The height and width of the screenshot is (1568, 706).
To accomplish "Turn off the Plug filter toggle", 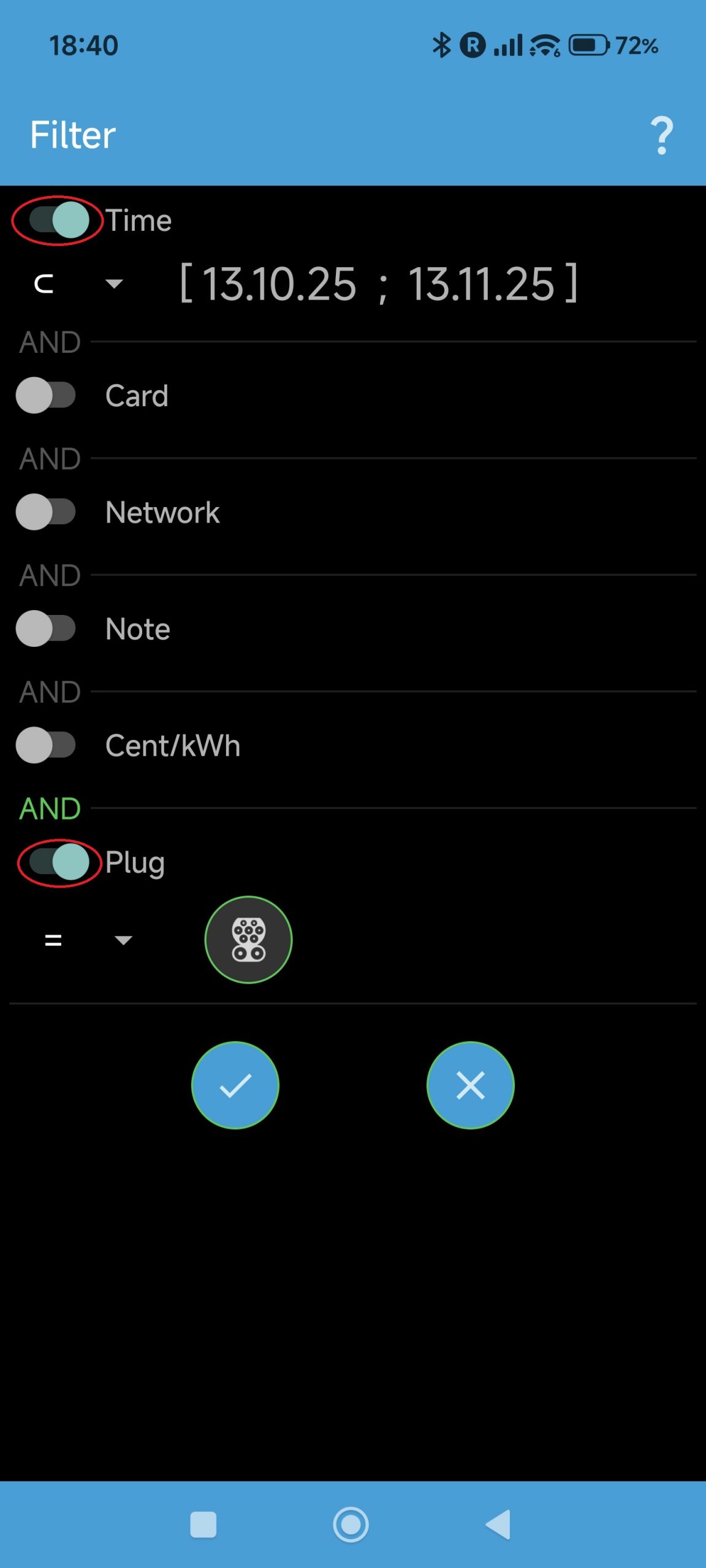I will tap(59, 862).
